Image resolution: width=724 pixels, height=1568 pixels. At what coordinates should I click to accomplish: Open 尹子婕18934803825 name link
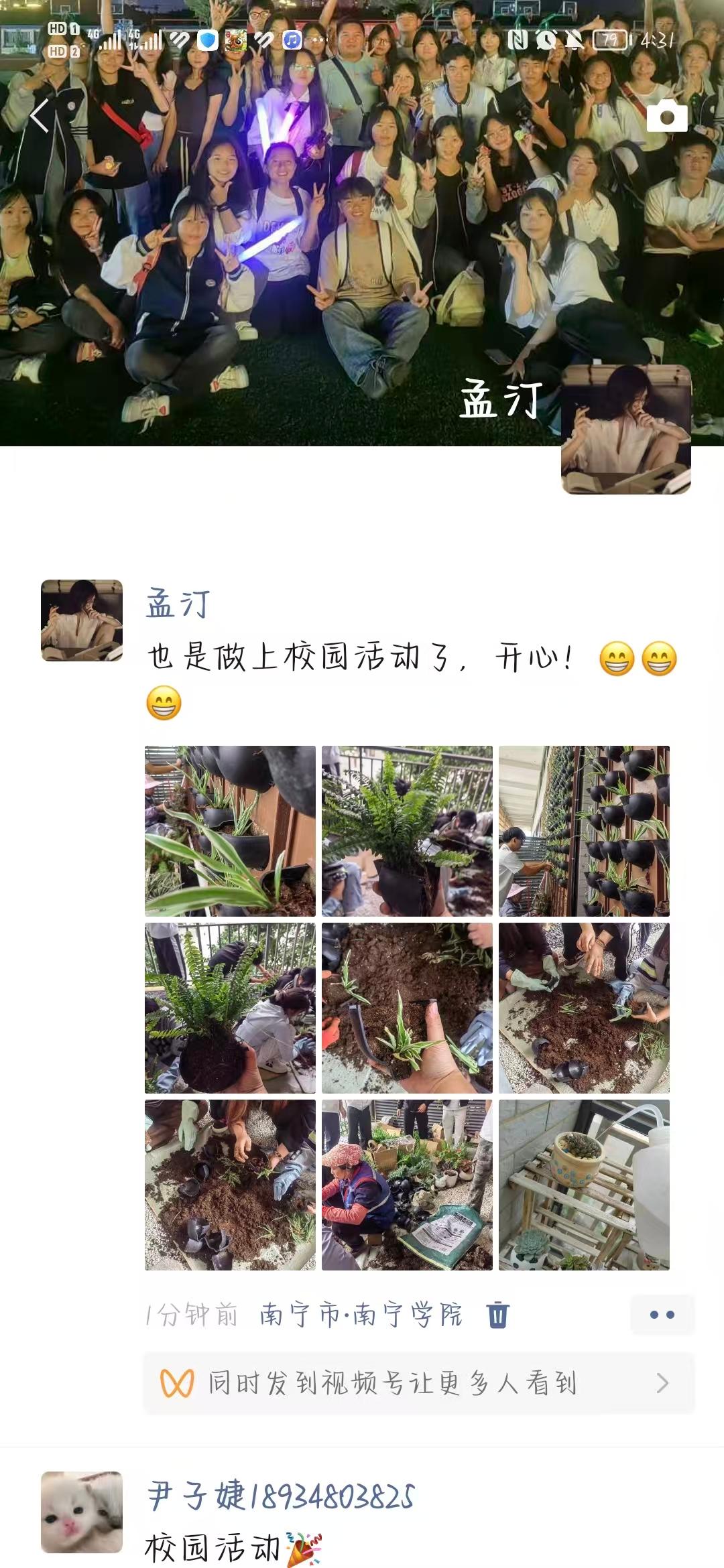point(280,1496)
